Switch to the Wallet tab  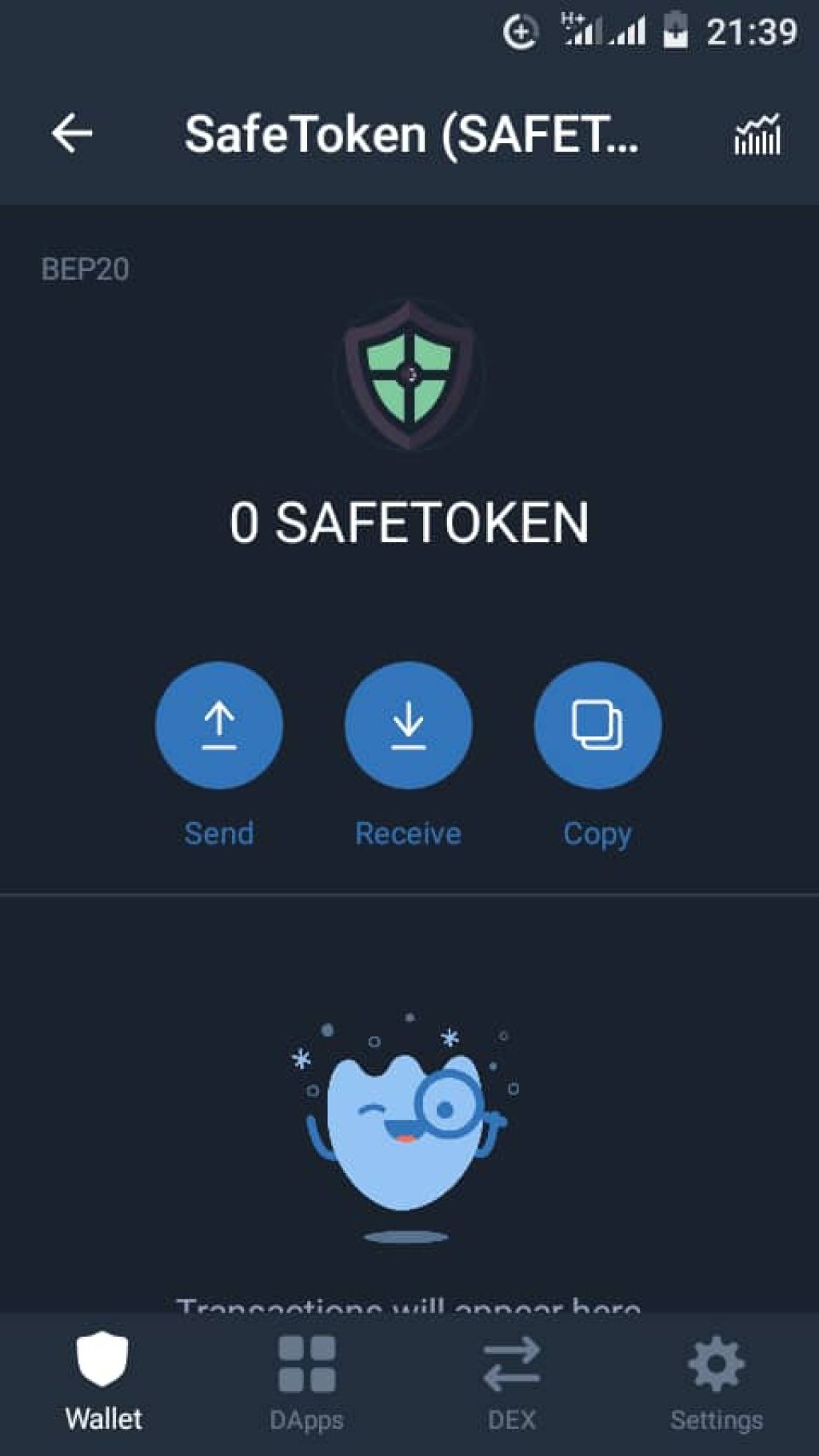point(102,1381)
